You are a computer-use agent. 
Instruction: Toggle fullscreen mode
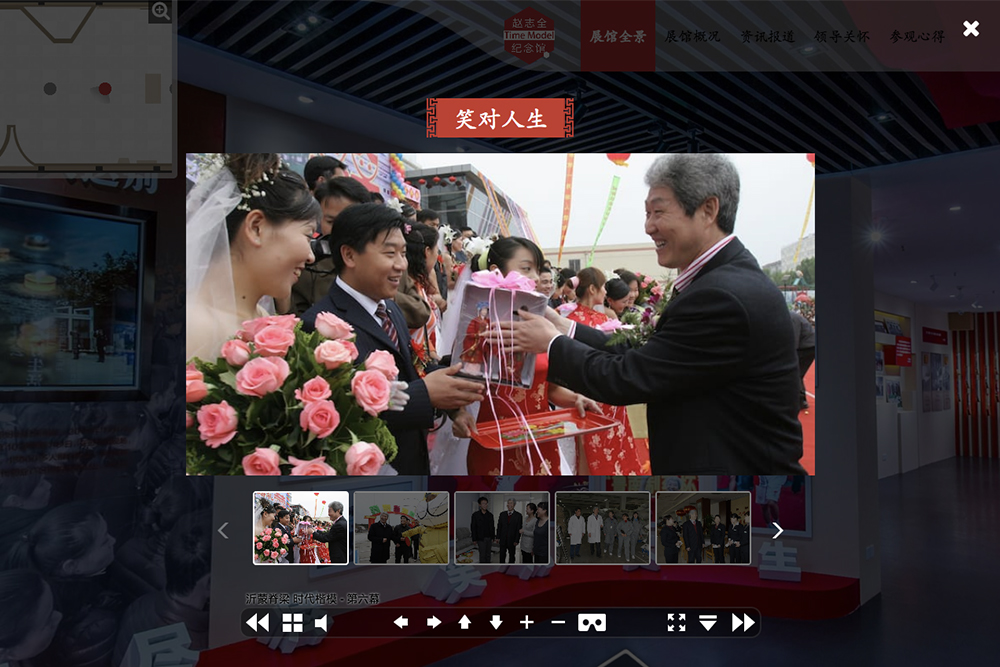click(676, 623)
